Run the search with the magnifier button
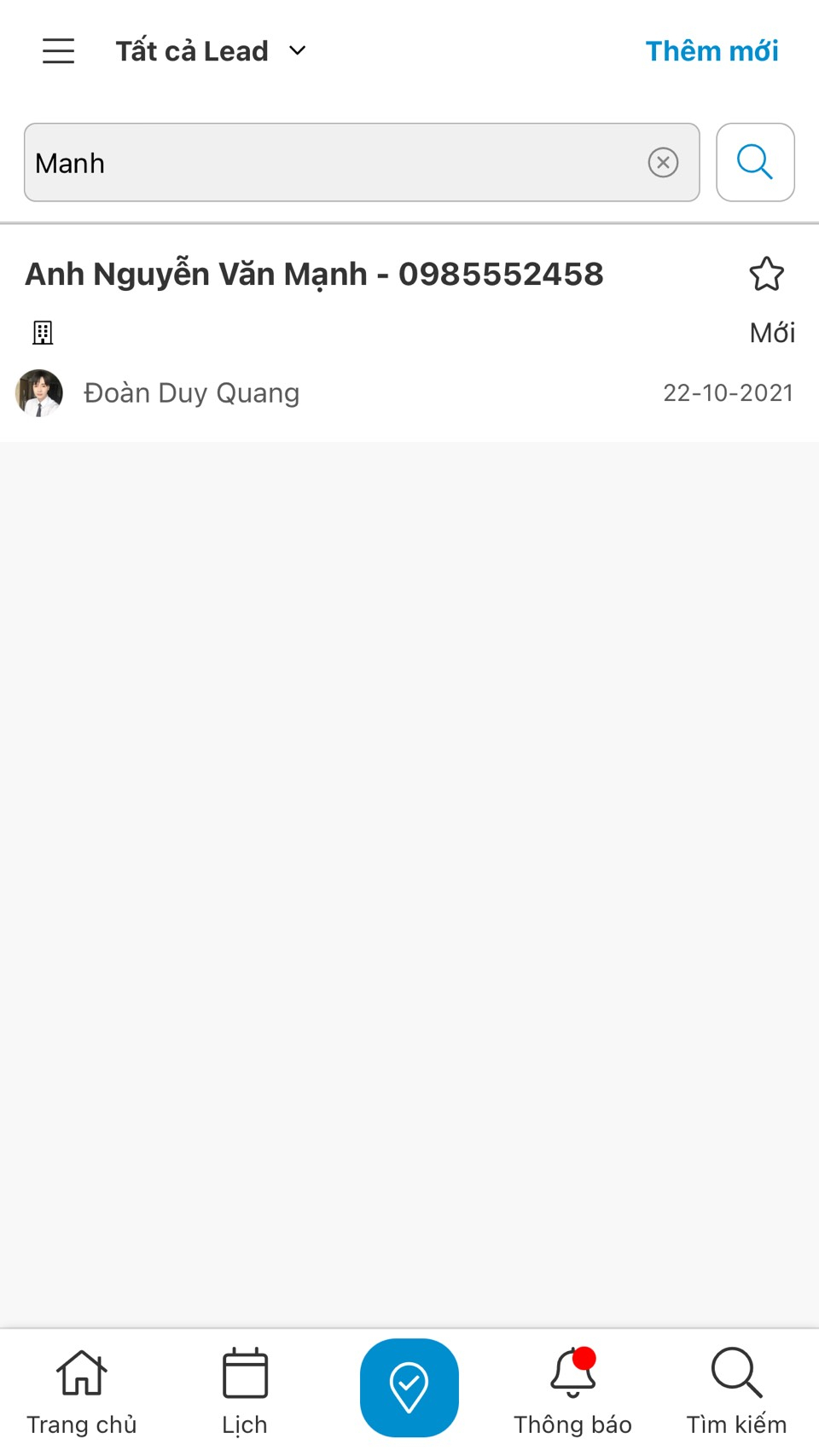 tap(755, 162)
